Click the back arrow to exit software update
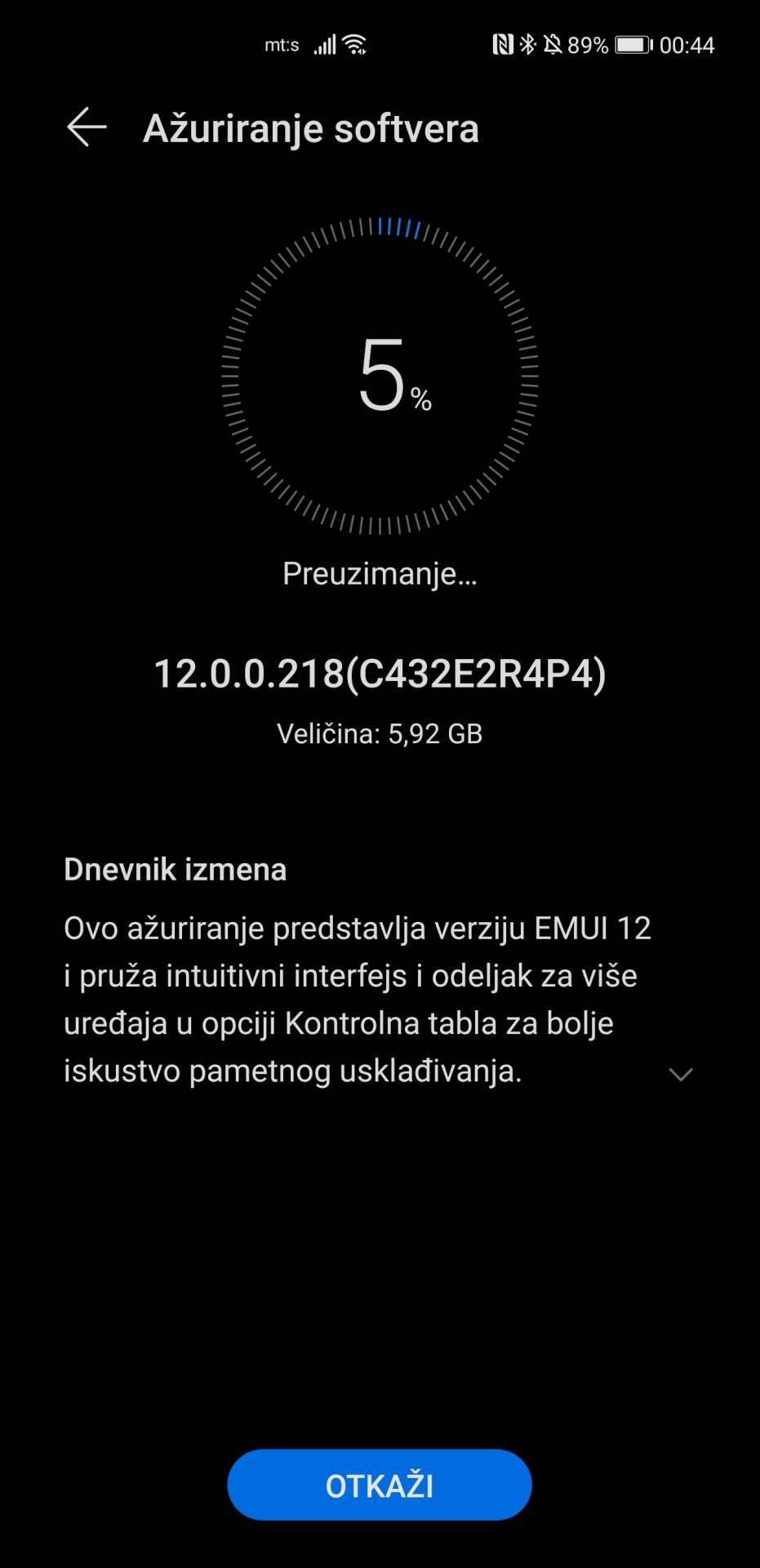760x1568 pixels. pyautogui.click(x=85, y=127)
